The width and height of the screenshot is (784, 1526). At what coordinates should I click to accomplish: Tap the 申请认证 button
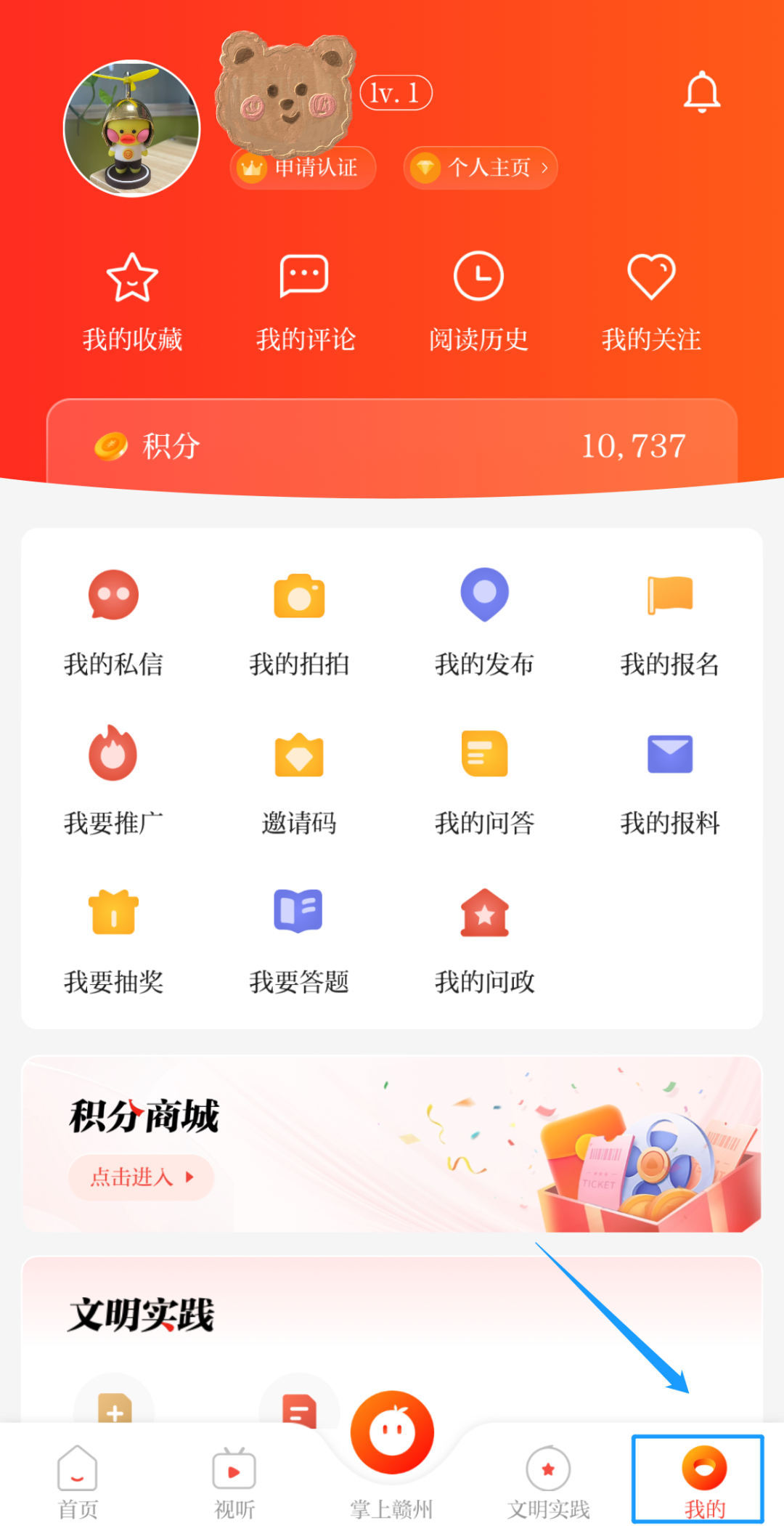pyautogui.click(x=303, y=168)
